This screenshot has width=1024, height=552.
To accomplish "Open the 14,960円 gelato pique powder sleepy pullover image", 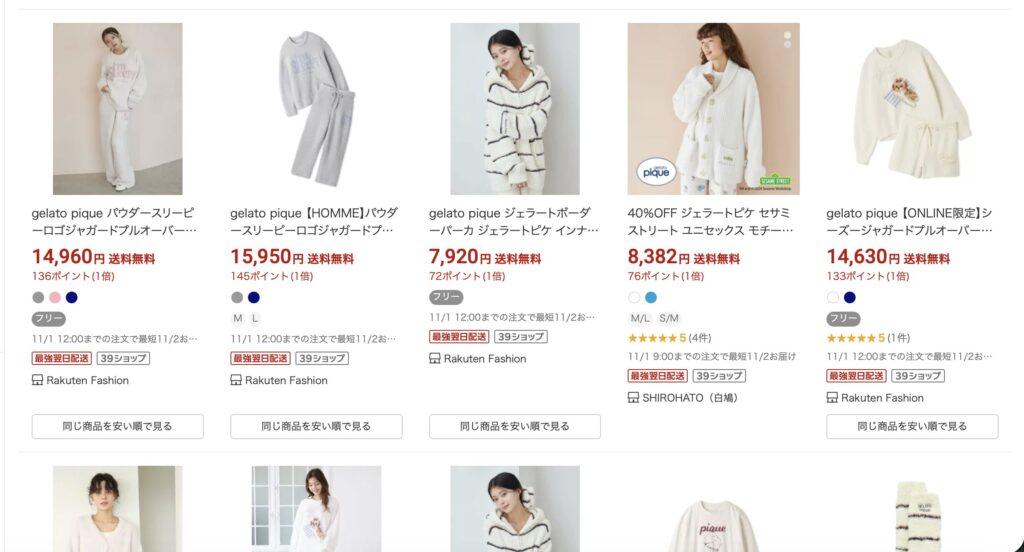I will coord(117,108).
